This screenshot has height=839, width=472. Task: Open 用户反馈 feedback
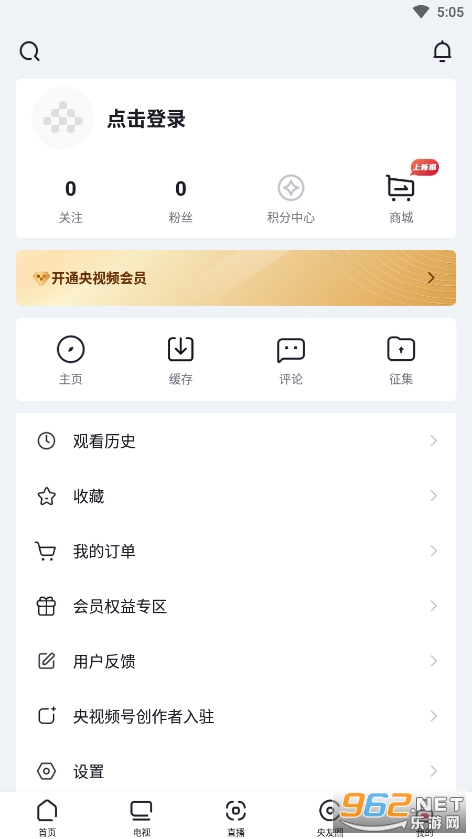click(236, 661)
